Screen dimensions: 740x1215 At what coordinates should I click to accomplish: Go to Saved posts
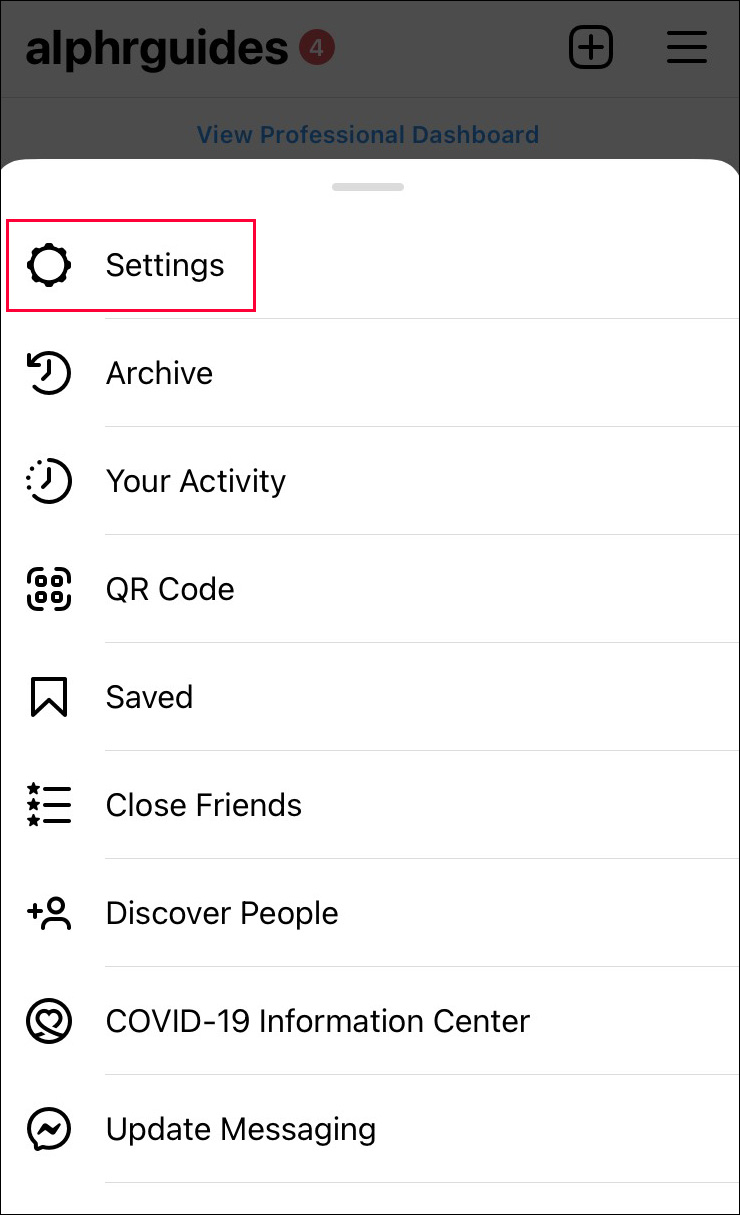click(x=149, y=697)
